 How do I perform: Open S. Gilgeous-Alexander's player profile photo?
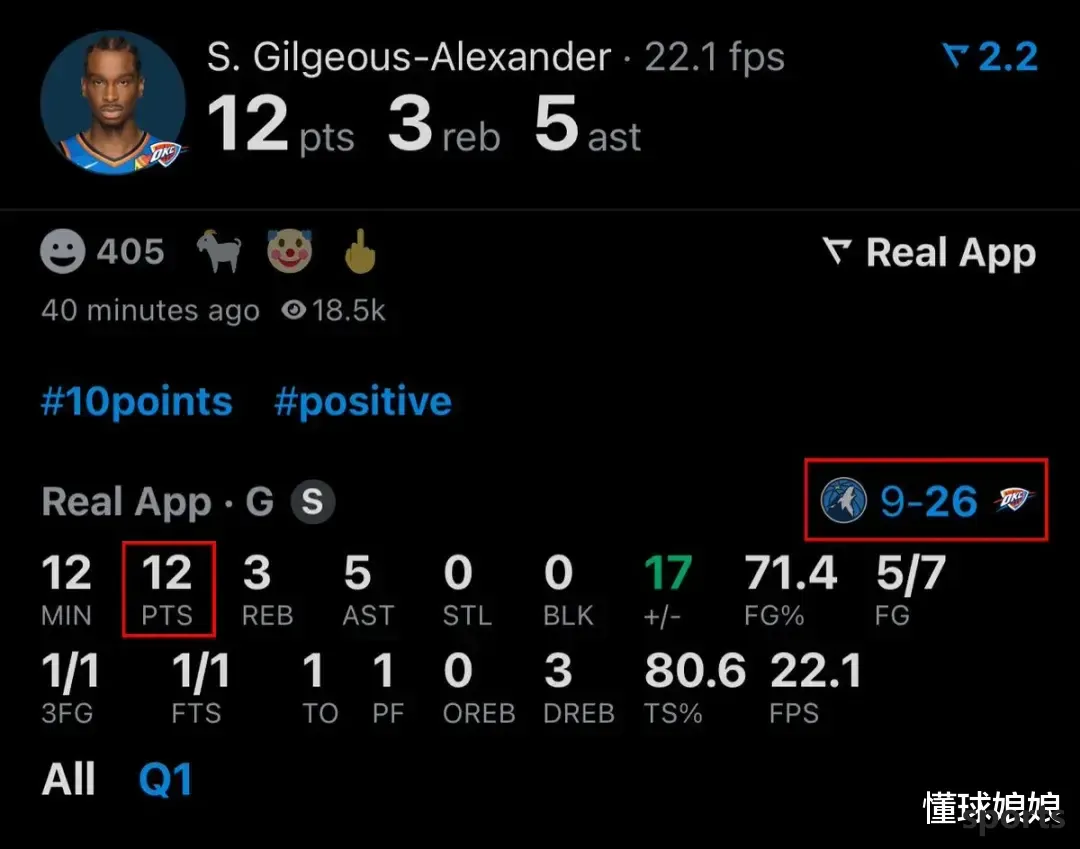(112, 101)
